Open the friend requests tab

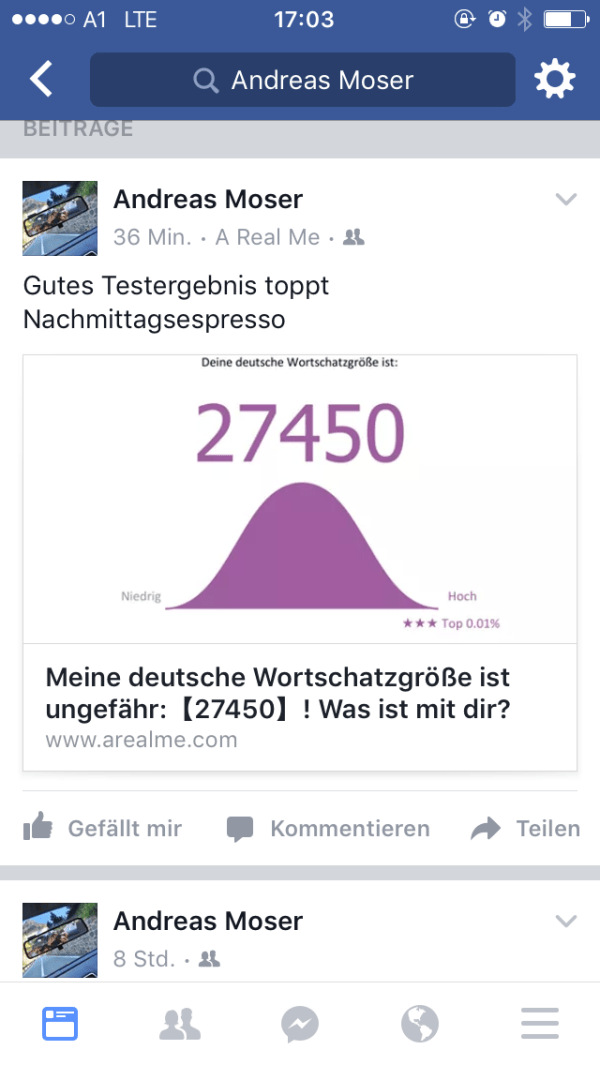(x=180, y=1023)
